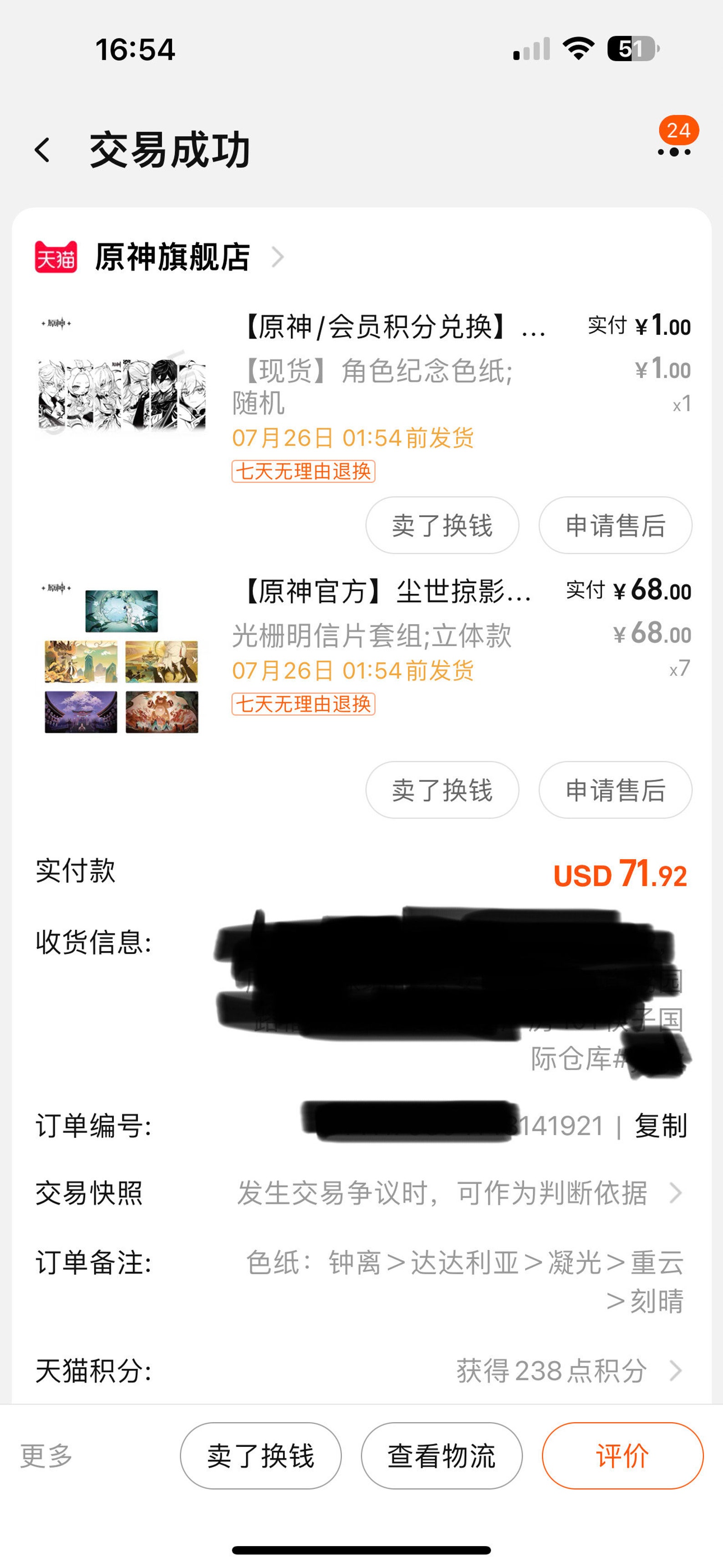Tap 卖了换钱 under the 色纸 item
This screenshot has width=723, height=1568.
pos(442,525)
